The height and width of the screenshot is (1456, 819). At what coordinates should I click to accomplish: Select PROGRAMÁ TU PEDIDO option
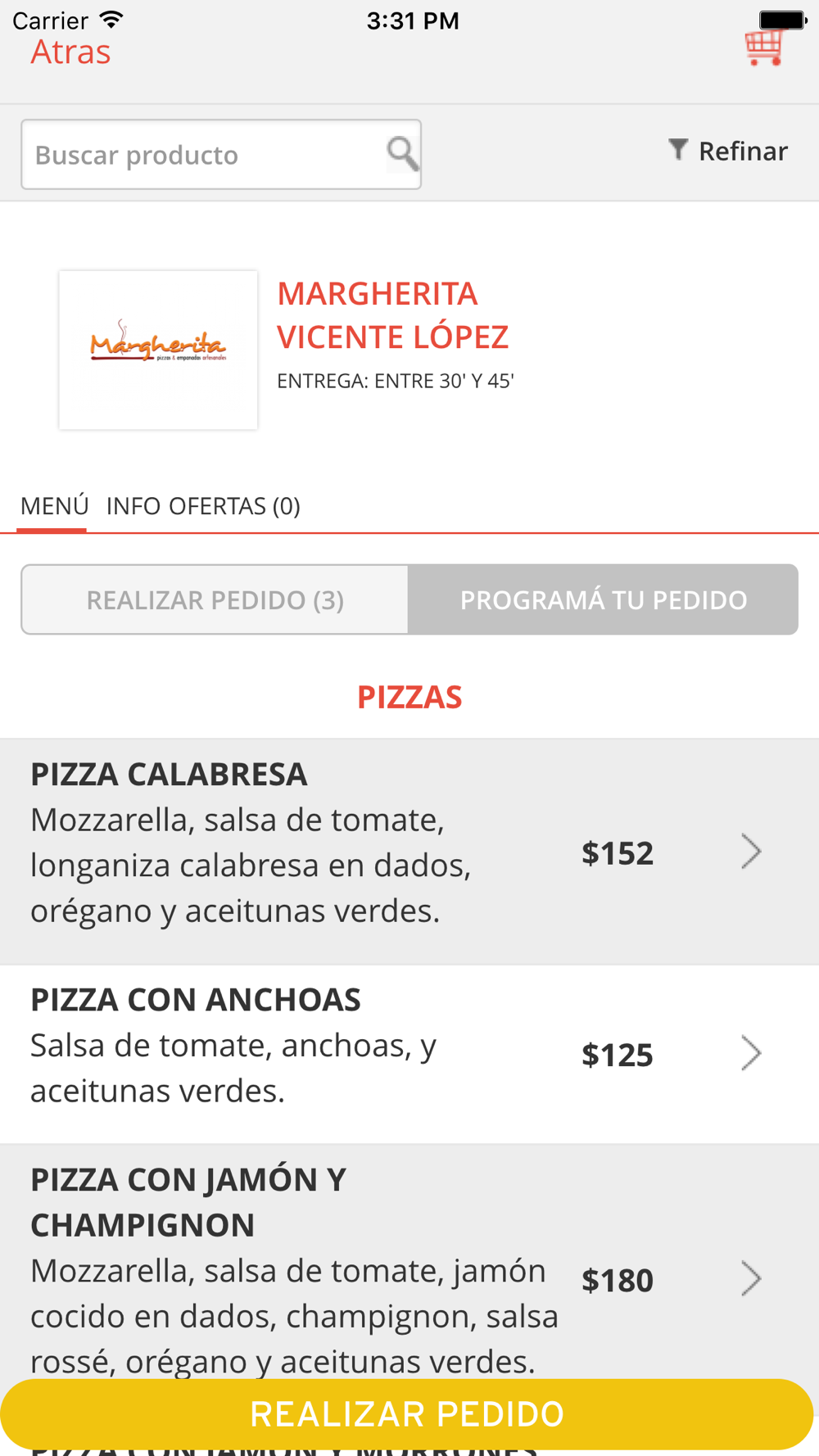603,599
